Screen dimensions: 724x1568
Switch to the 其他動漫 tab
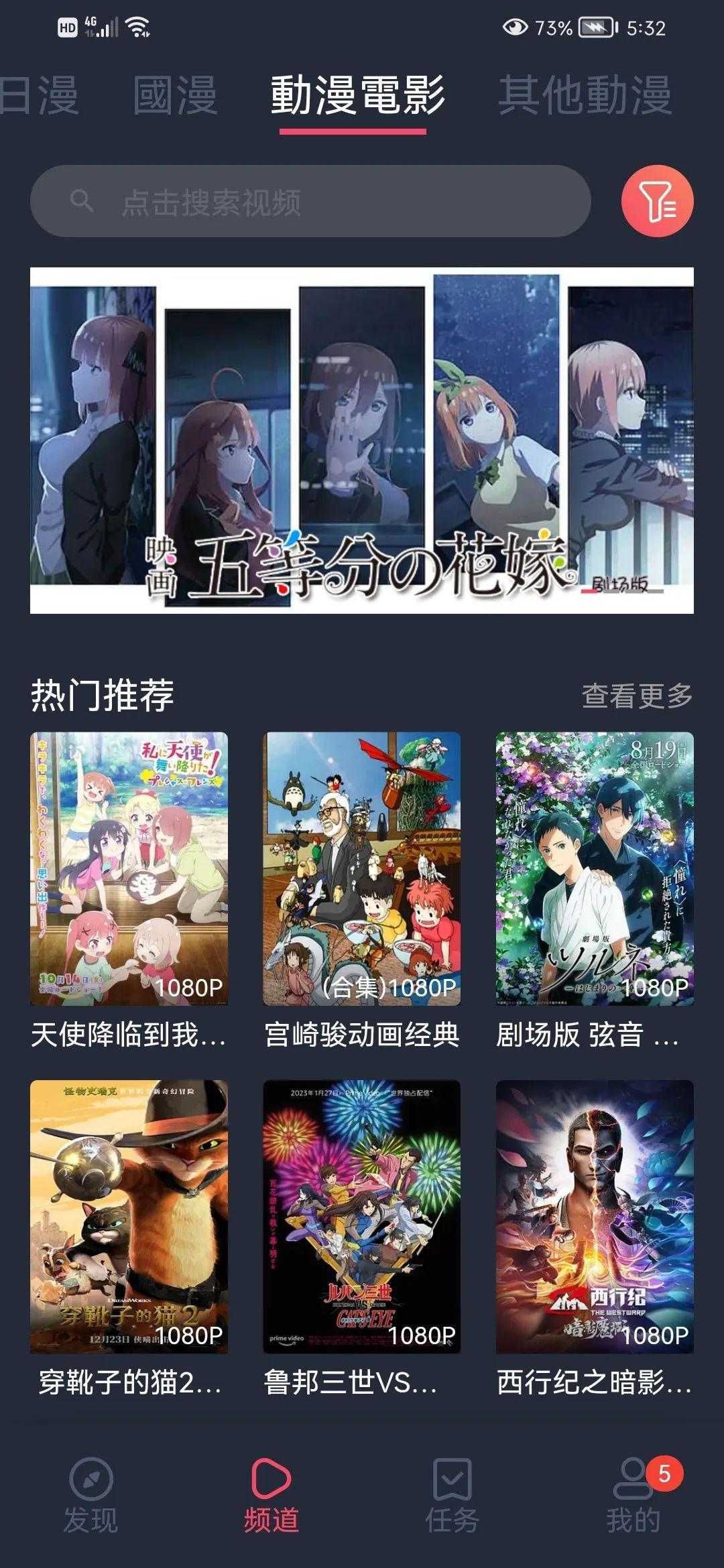click(x=585, y=95)
